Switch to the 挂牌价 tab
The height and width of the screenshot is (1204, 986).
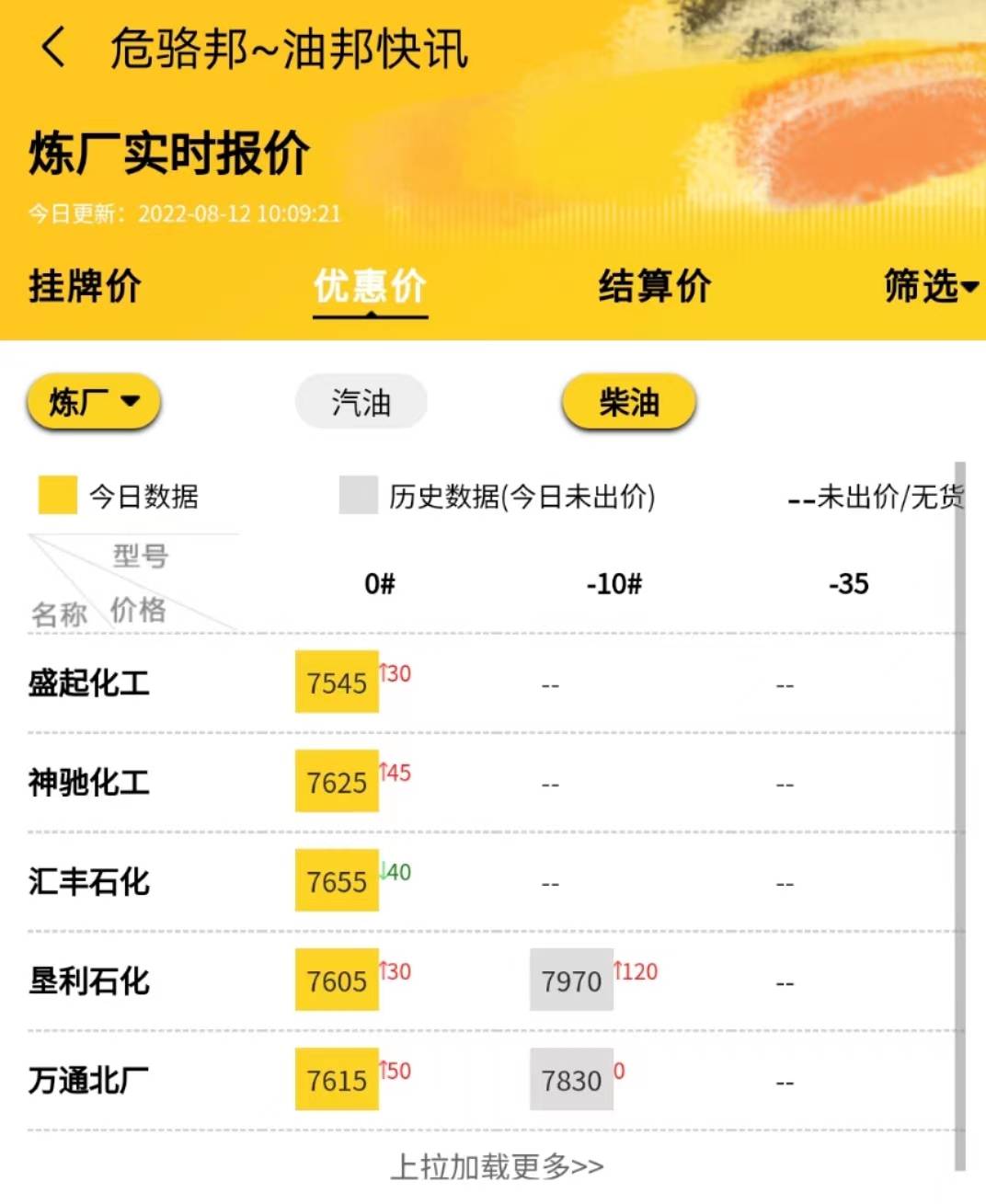coord(85,286)
